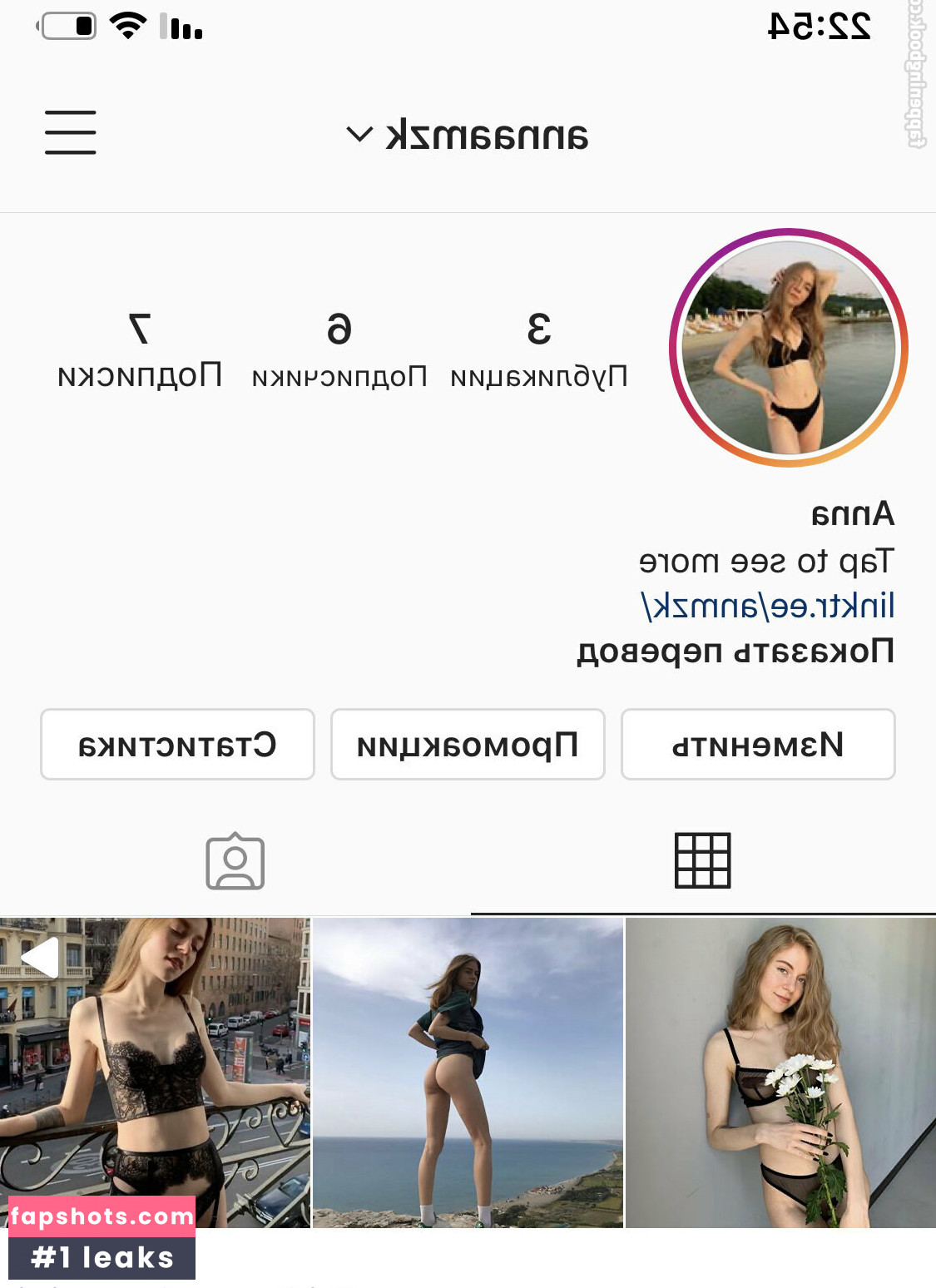936x1288 pixels.
Task: Open the post with white flowers
Action: pos(780,1073)
